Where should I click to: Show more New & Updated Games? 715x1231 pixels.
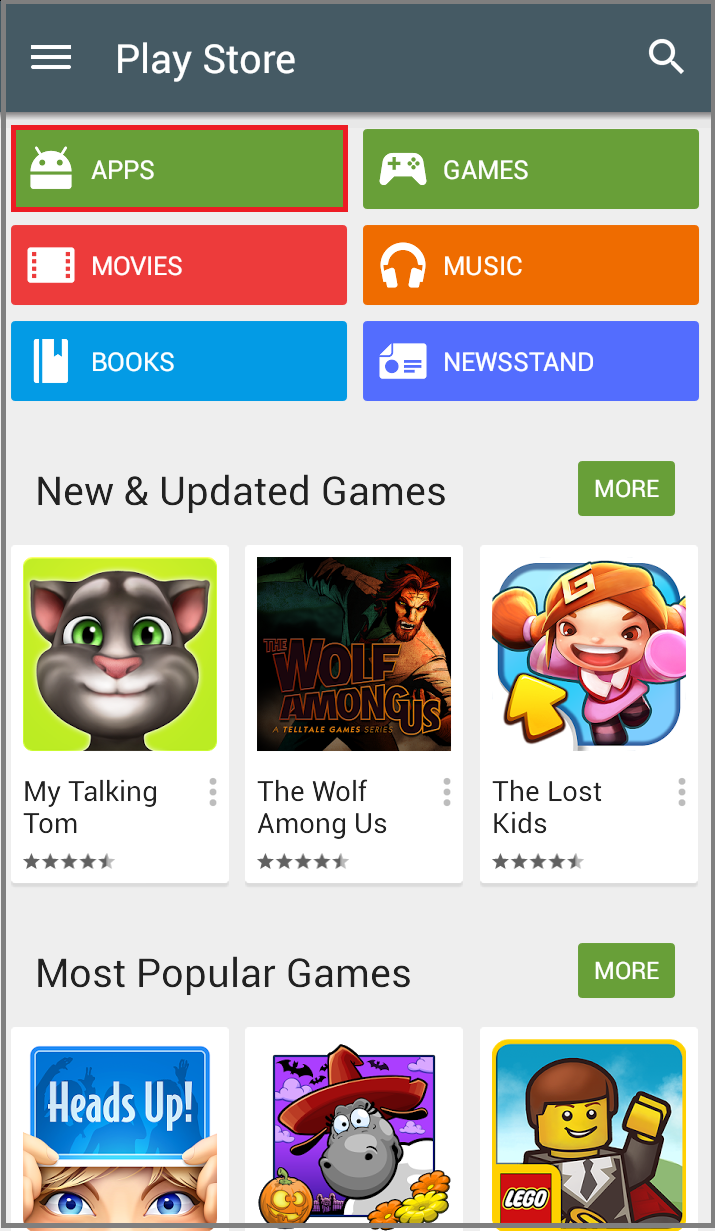[626, 488]
